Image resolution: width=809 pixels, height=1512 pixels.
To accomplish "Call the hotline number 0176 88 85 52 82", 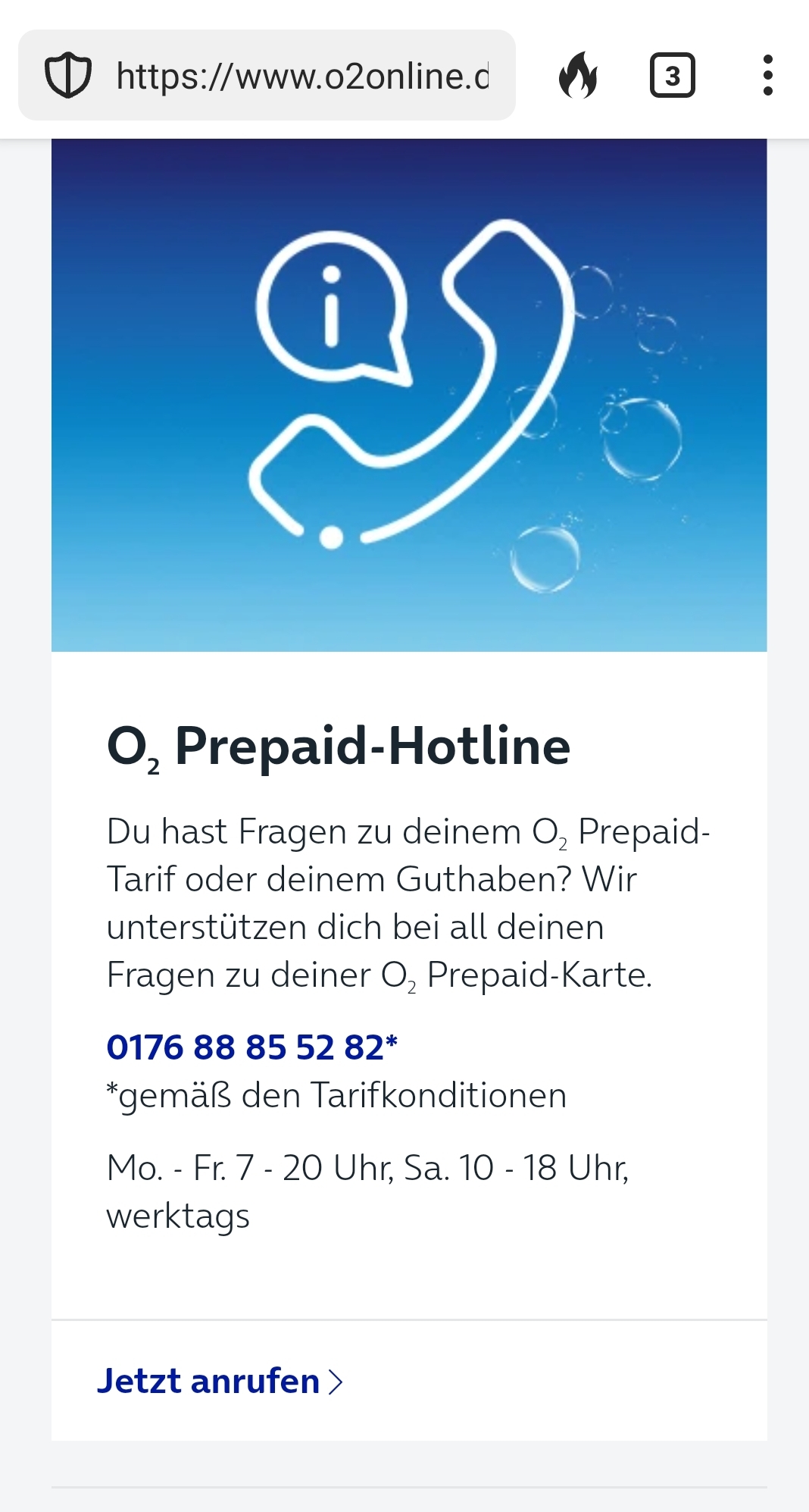I will (251, 1047).
